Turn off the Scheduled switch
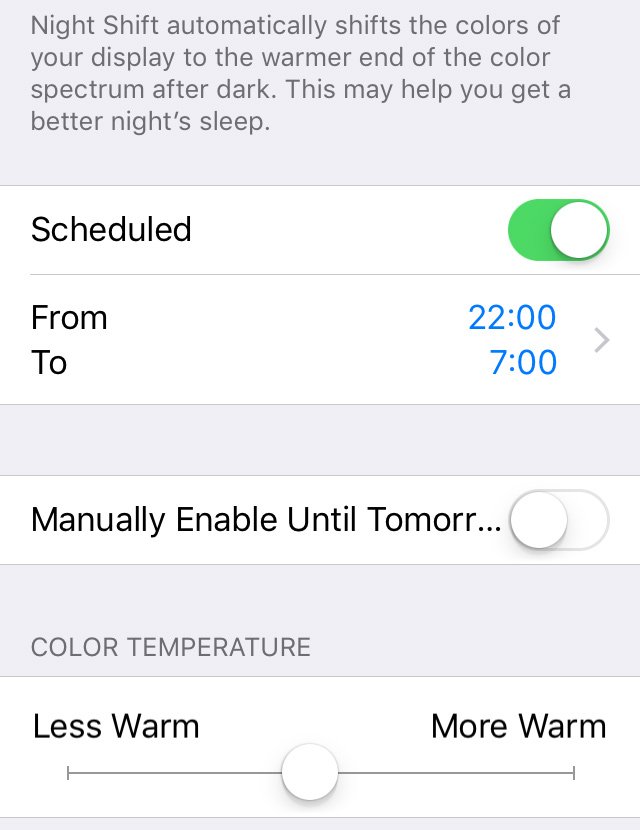 click(559, 230)
